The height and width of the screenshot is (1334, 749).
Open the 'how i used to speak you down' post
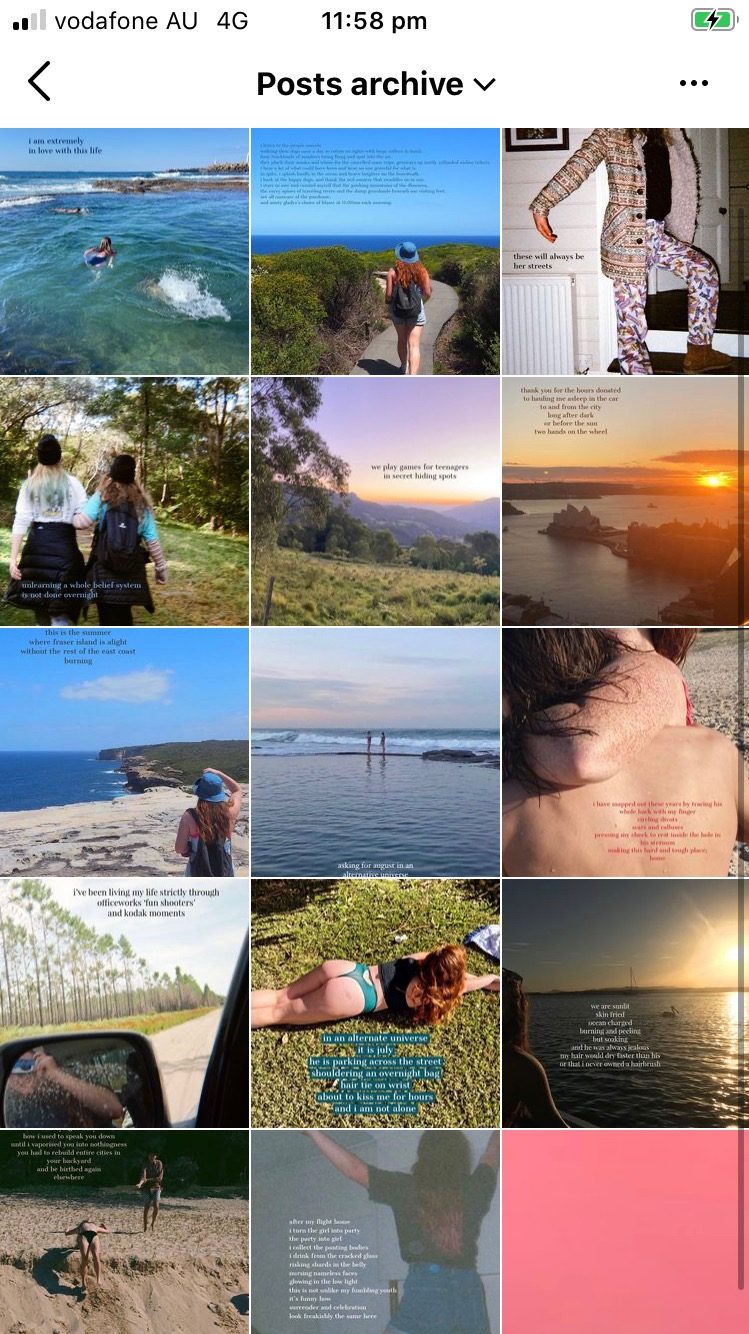coord(124,1232)
